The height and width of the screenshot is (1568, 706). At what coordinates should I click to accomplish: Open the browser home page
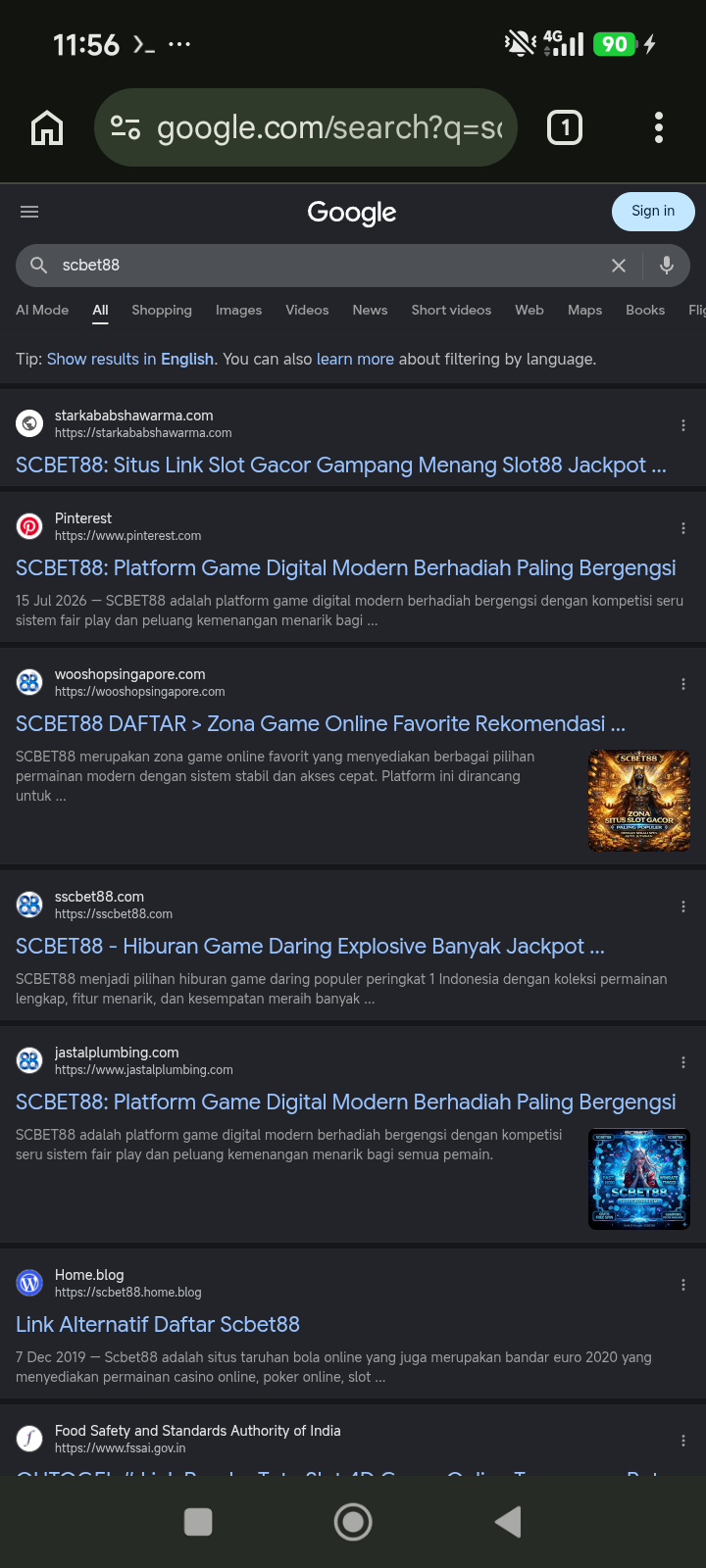click(47, 127)
